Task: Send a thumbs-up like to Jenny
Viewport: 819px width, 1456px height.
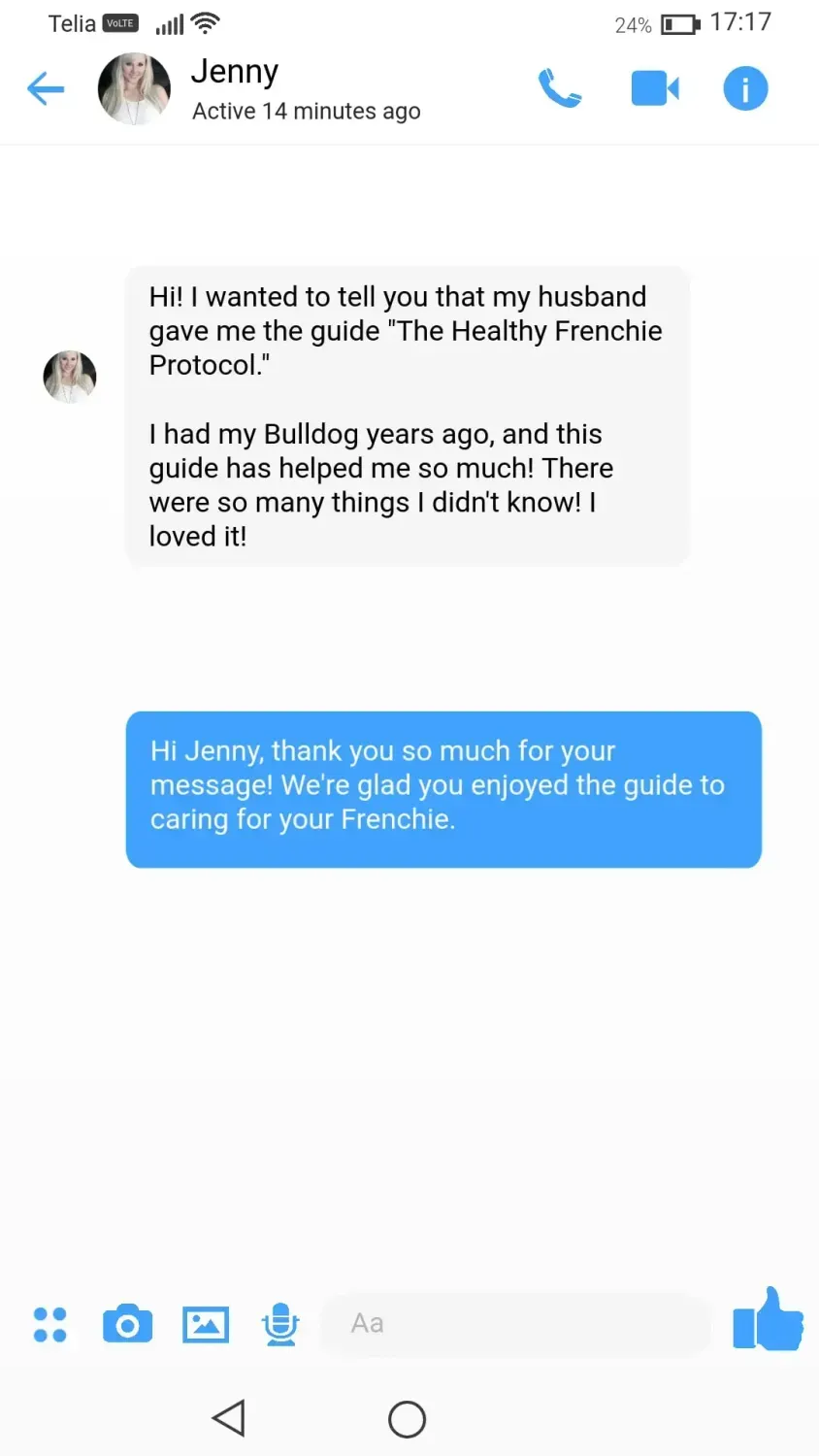Action: tap(768, 1320)
